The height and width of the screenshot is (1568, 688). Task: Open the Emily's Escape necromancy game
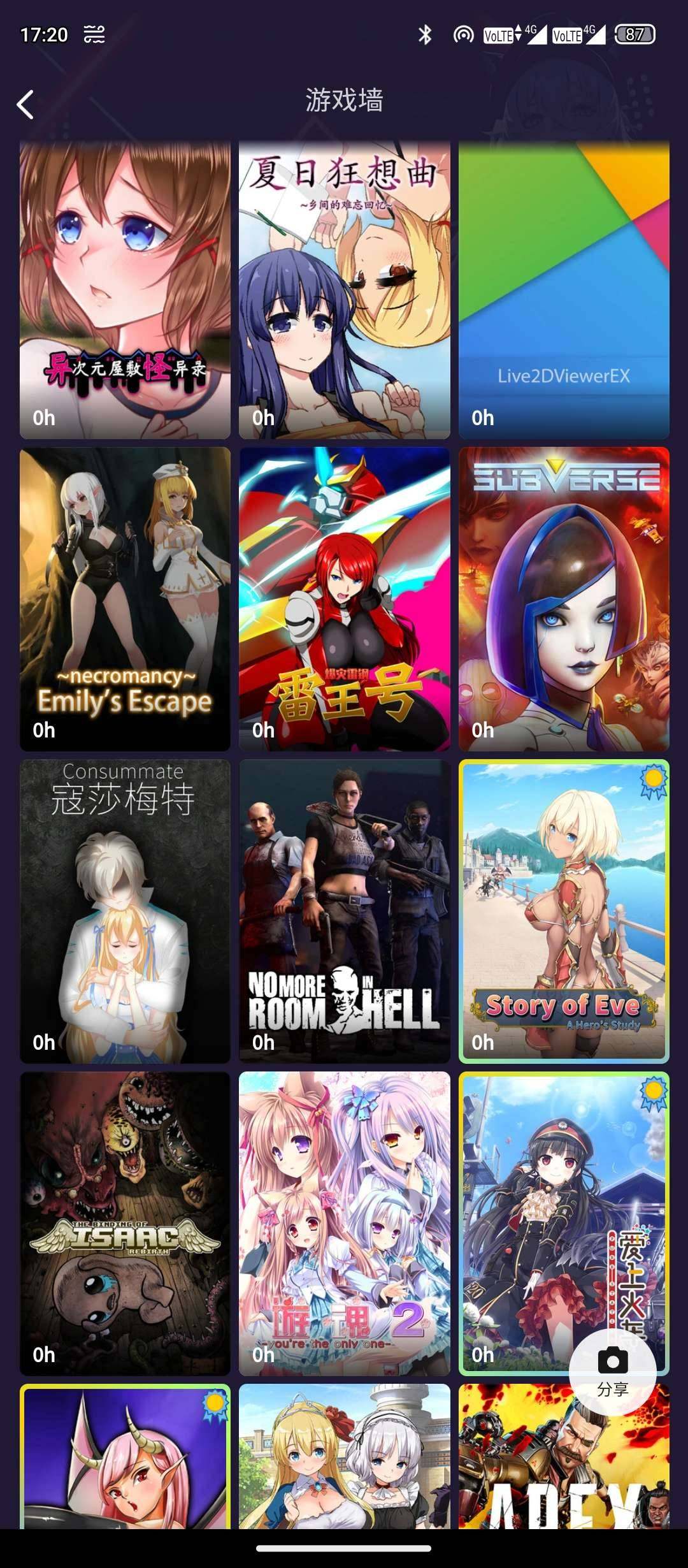tap(124, 600)
